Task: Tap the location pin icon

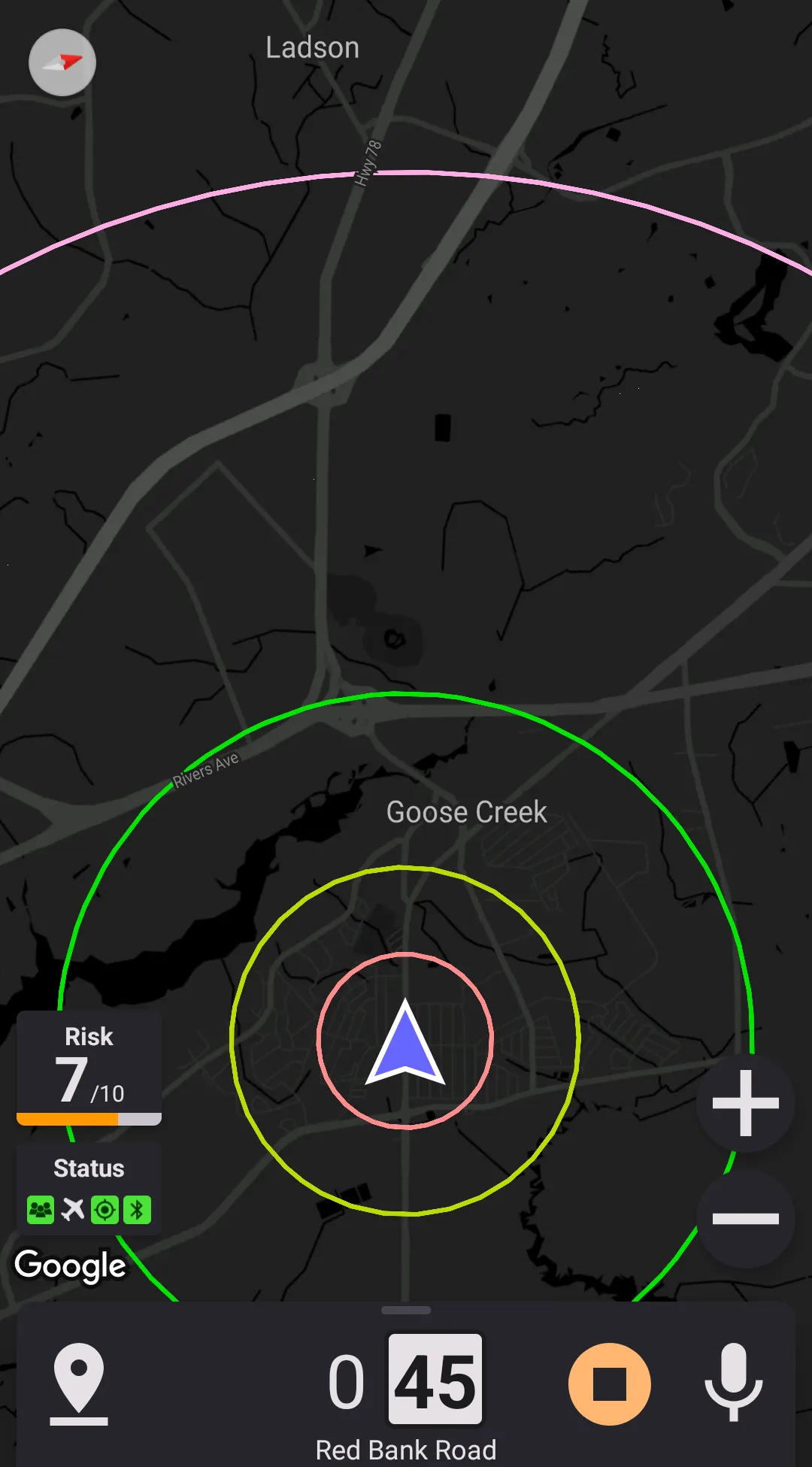Action: tap(79, 1384)
